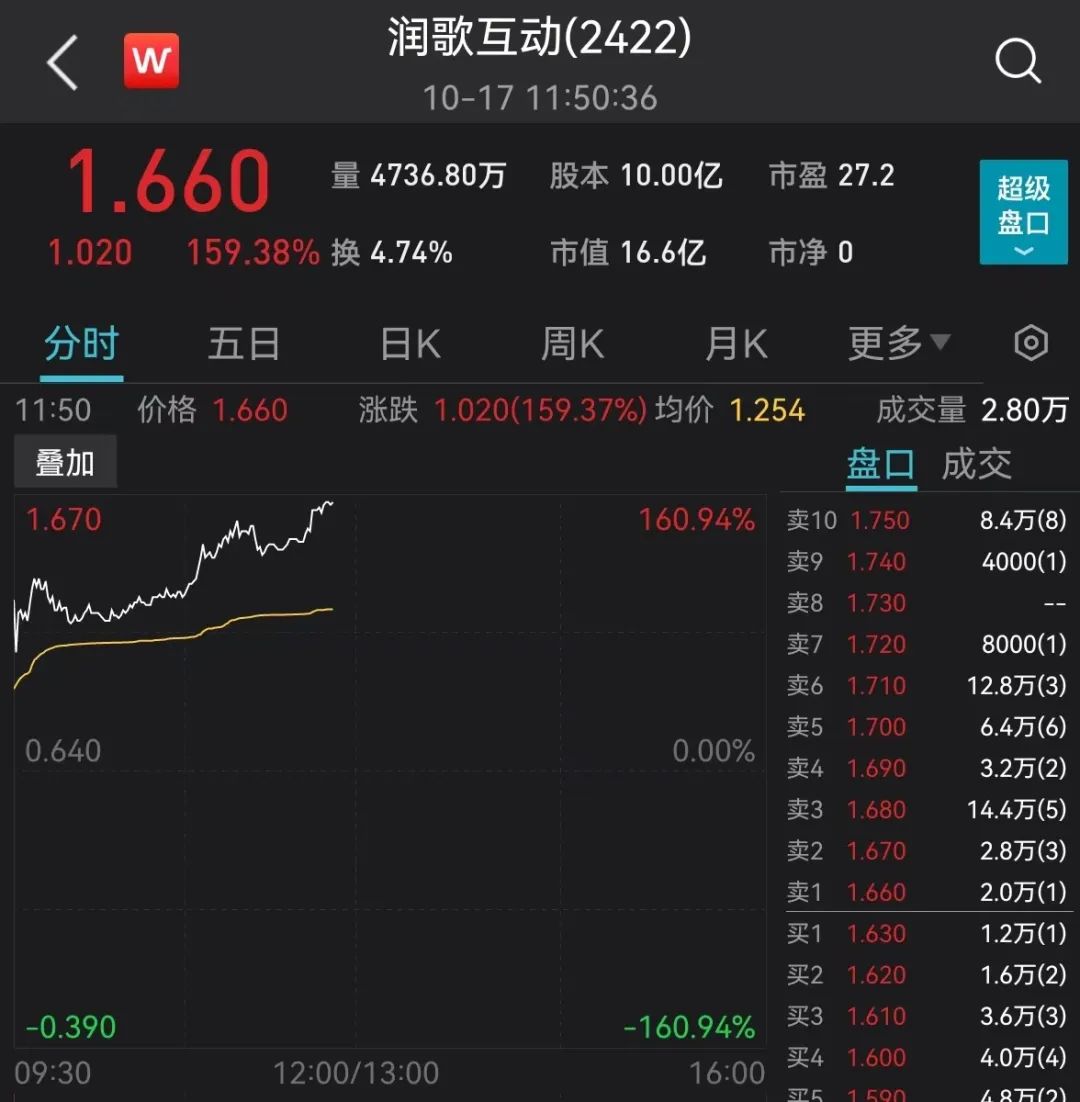Viewport: 1080px width, 1102px height.
Task: Expand the 超级盘口 panel
Action: (x=1023, y=212)
